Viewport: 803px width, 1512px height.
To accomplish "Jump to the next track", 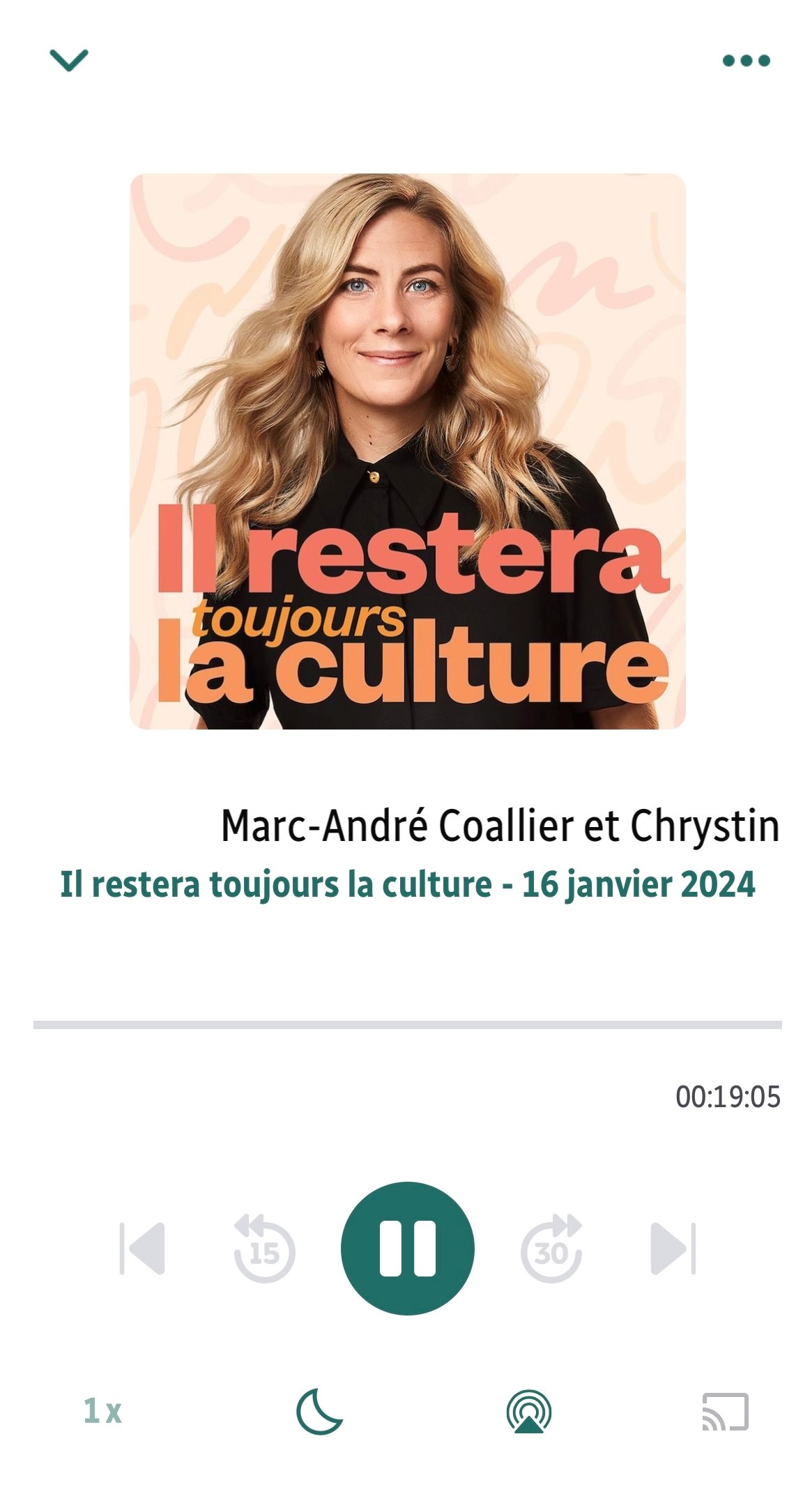I will click(673, 1248).
